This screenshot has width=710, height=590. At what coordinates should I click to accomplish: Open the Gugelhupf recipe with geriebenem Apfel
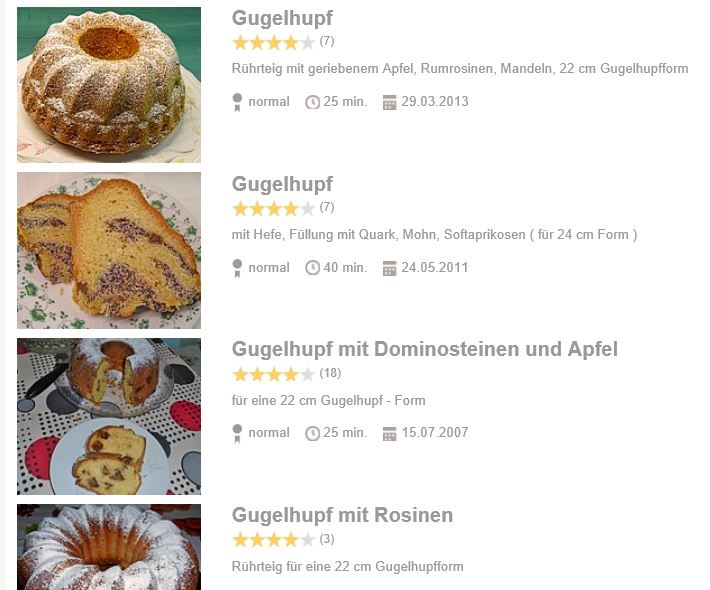[x=282, y=18]
